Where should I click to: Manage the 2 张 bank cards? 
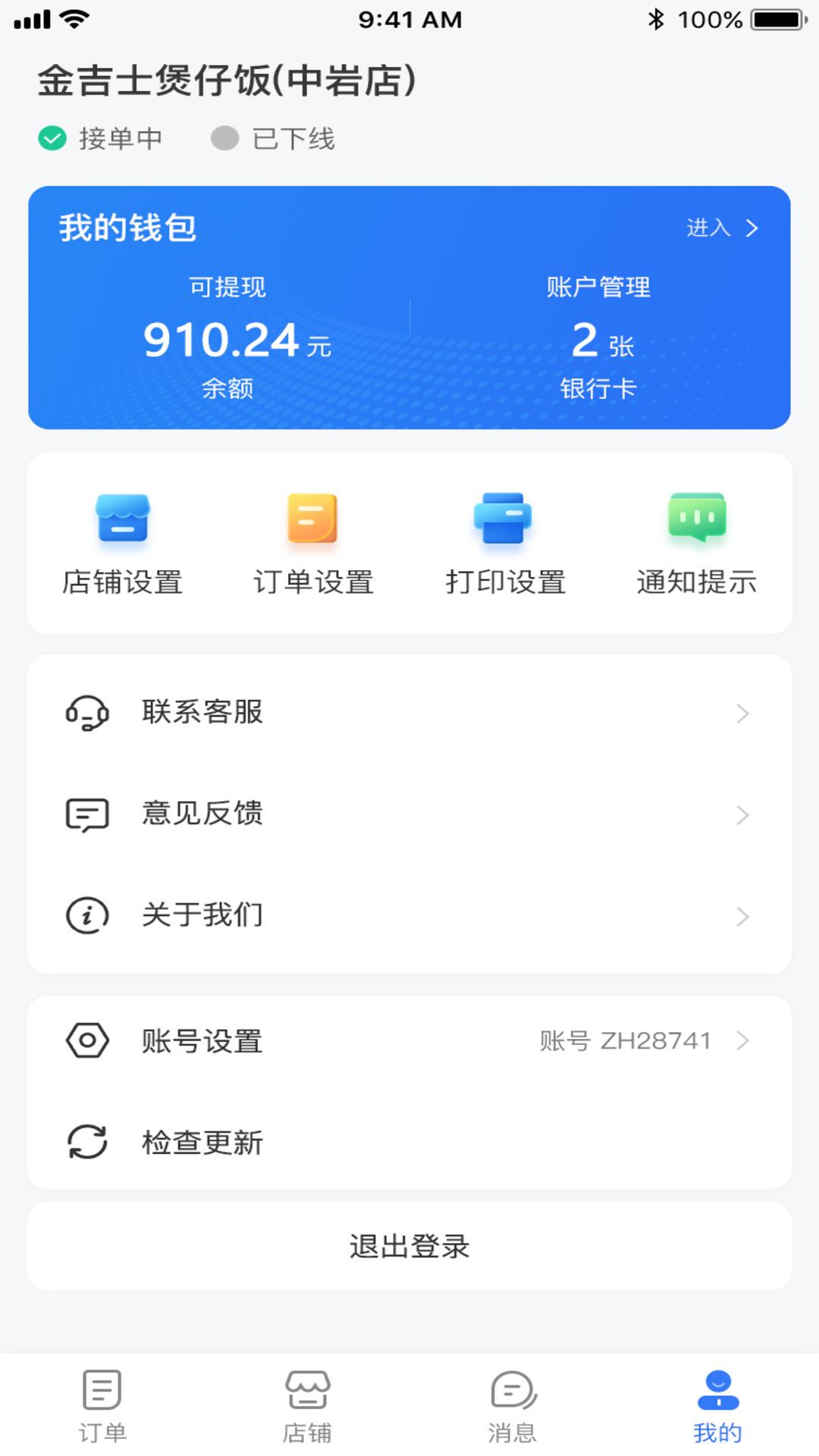[x=598, y=339]
